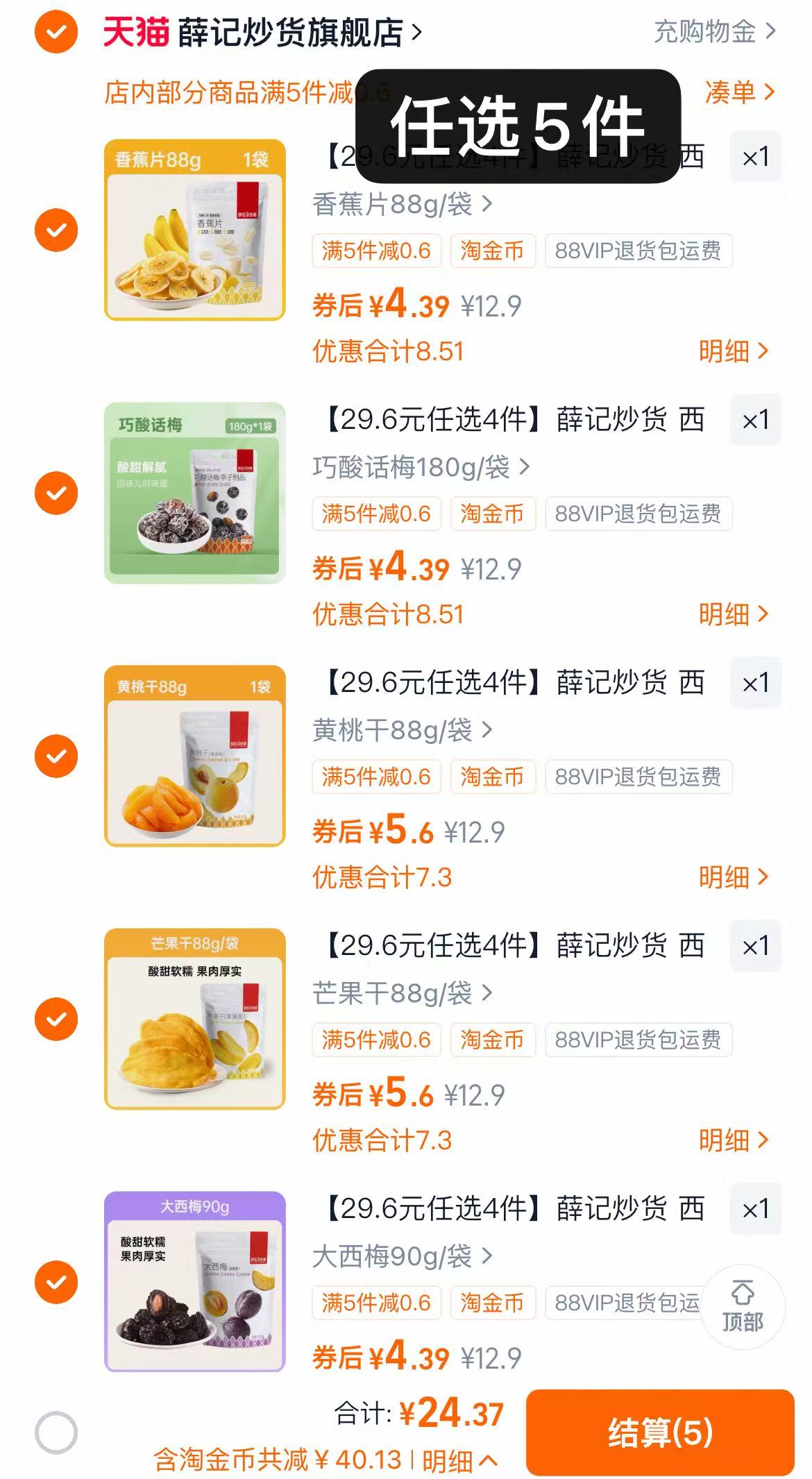Click the 88VIP退货包运费 tag on 香蕉片

(637, 251)
